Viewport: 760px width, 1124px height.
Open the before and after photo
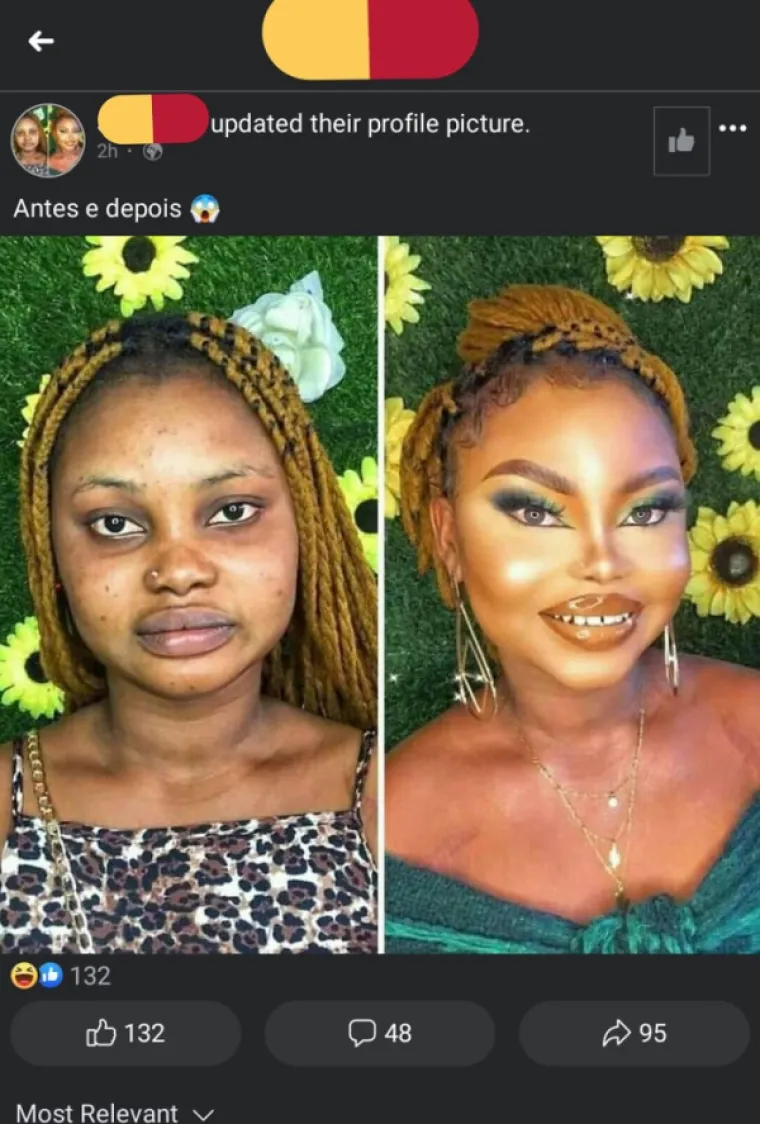(x=380, y=594)
